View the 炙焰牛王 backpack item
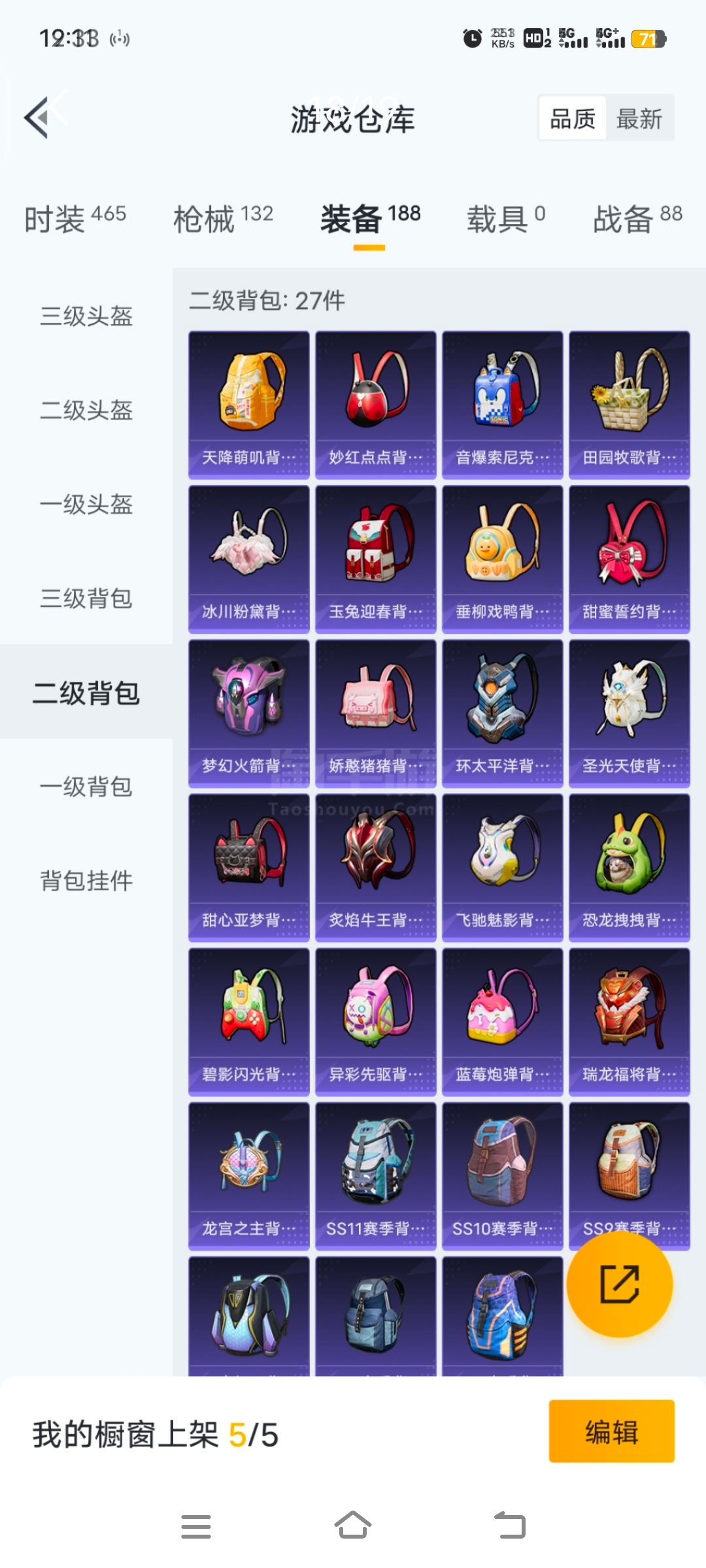The image size is (706, 1568). click(375, 867)
